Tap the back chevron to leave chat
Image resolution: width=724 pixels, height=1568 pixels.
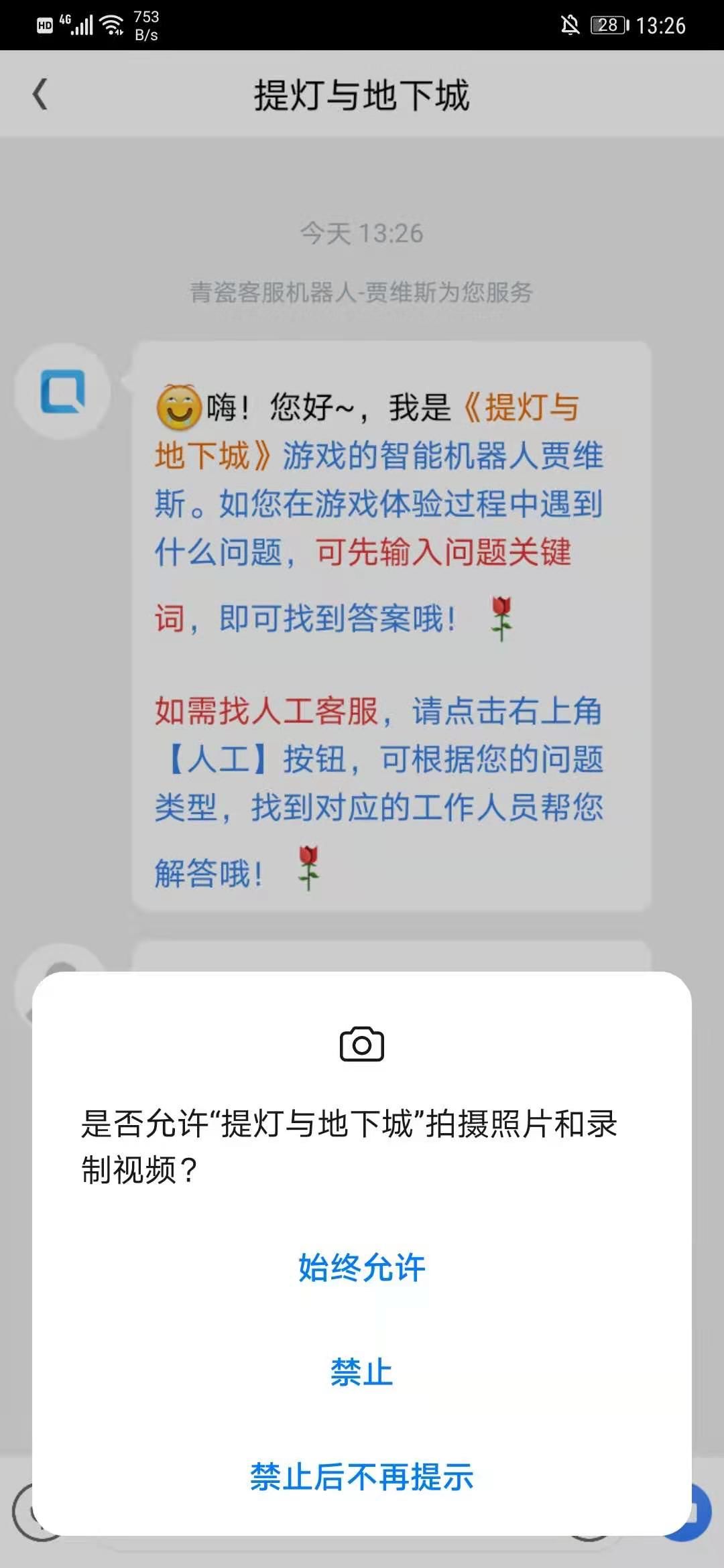click(x=42, y=94)
